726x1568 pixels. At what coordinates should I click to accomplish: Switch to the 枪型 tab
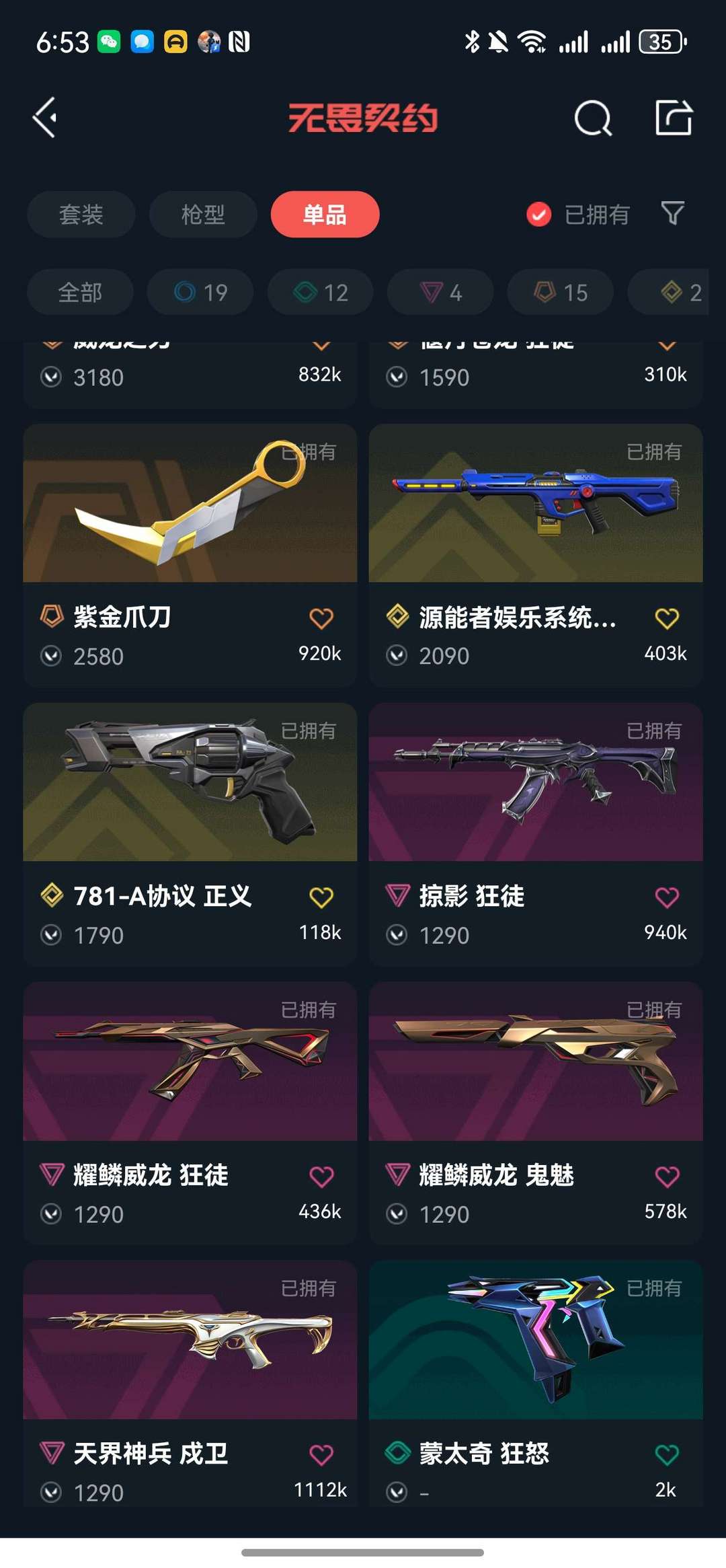click(202, 214)
